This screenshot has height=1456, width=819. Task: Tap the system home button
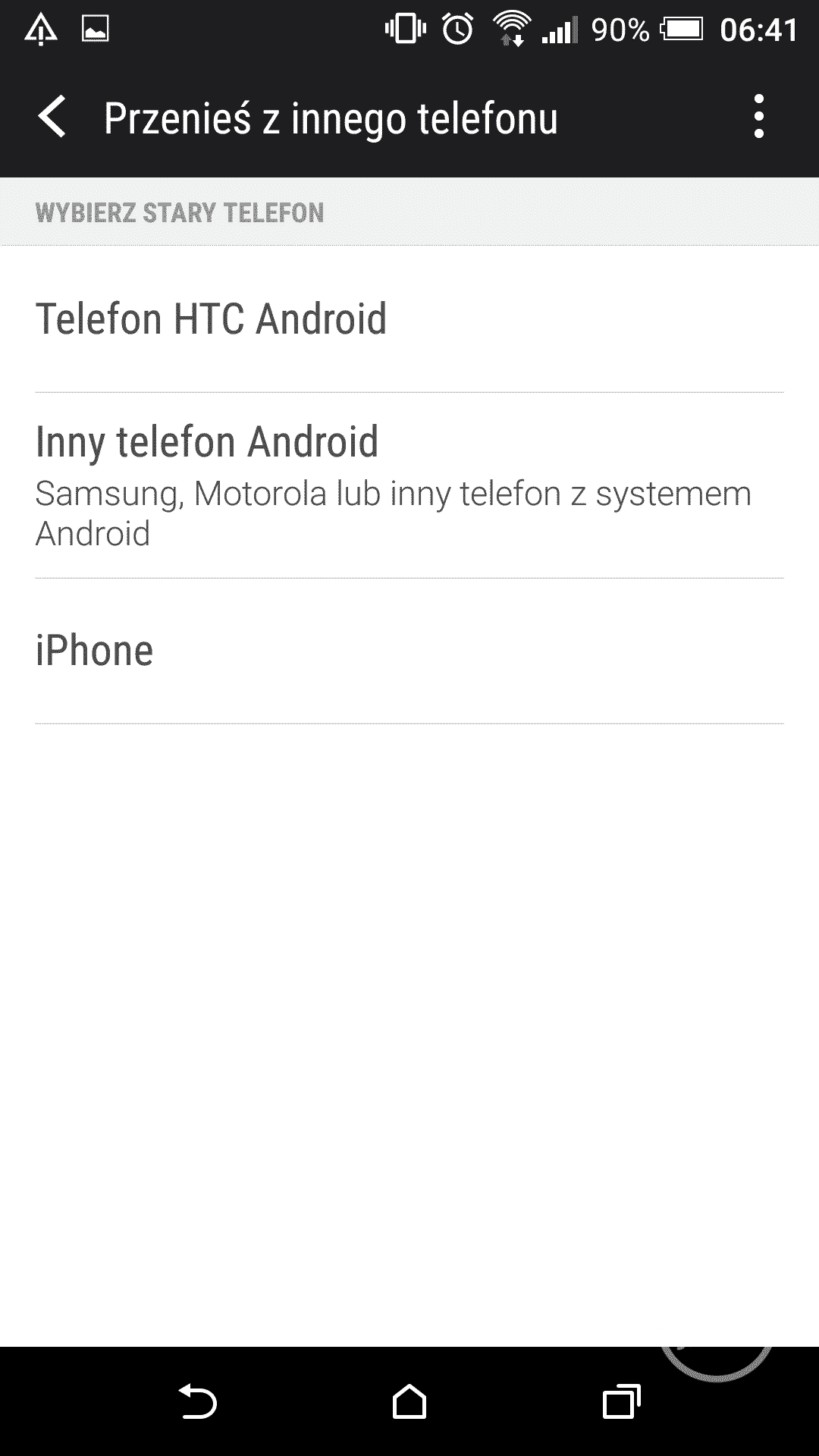coord(409,1401)
